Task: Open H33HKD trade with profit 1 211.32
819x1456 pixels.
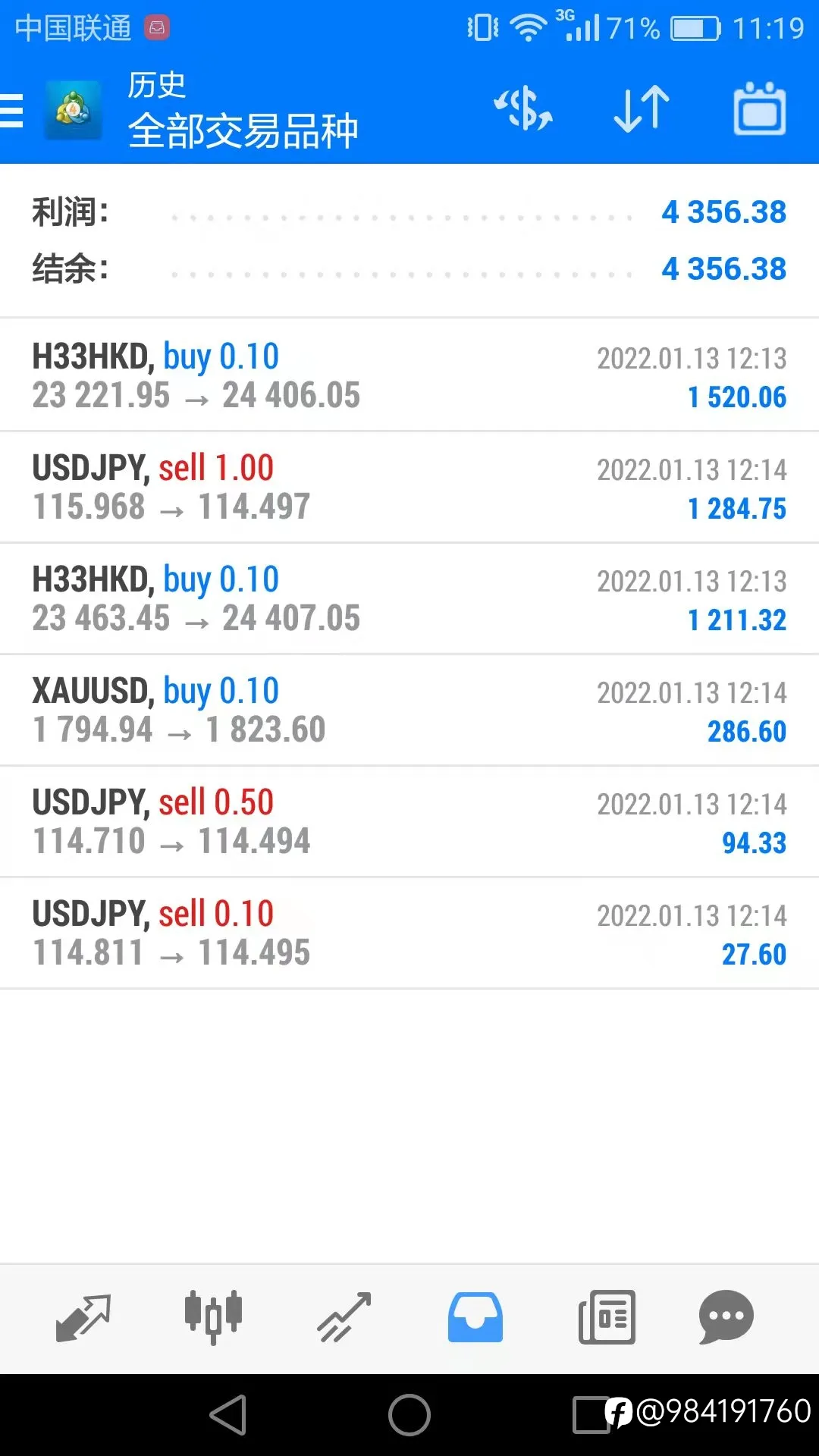Action: (409, 598)
